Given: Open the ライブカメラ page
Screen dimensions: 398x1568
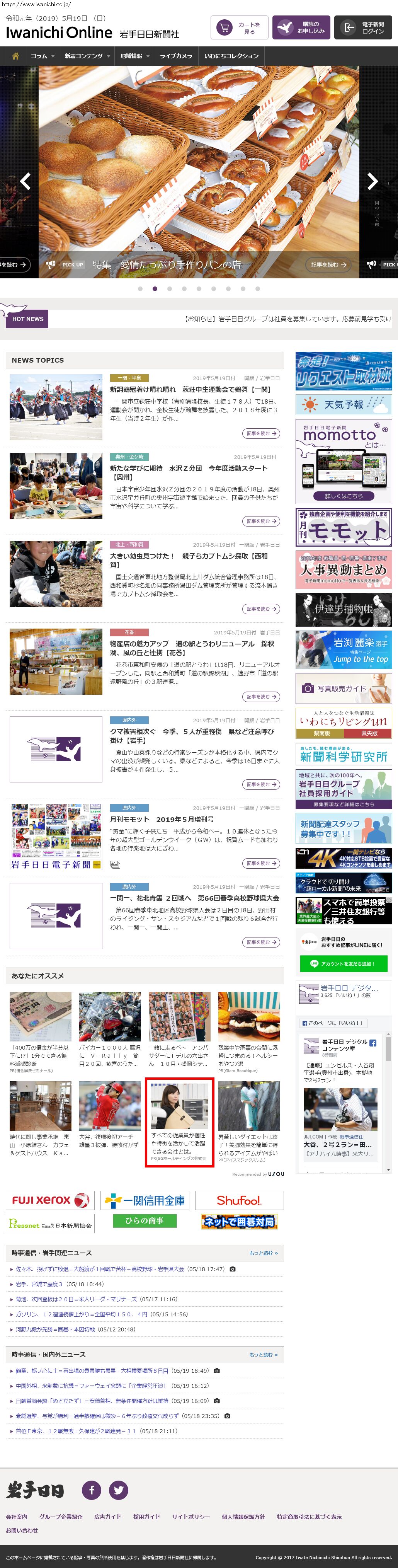Looking at the screenshot, I should (x=176, y=56).
